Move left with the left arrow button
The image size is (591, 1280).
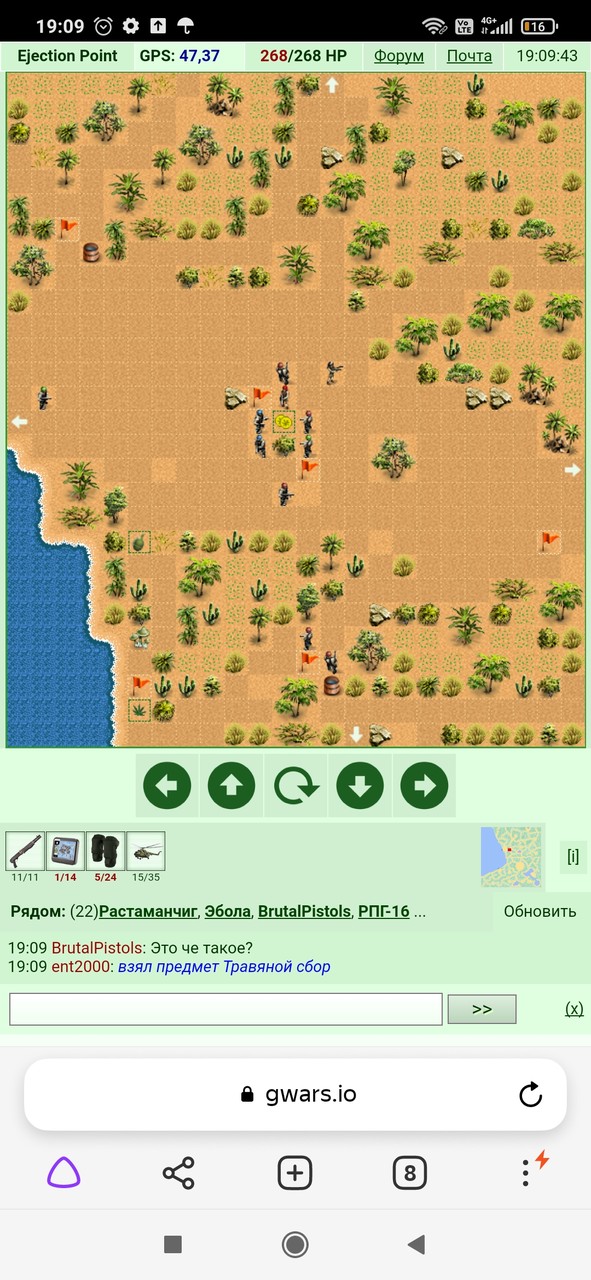click(x=168, y=786)
